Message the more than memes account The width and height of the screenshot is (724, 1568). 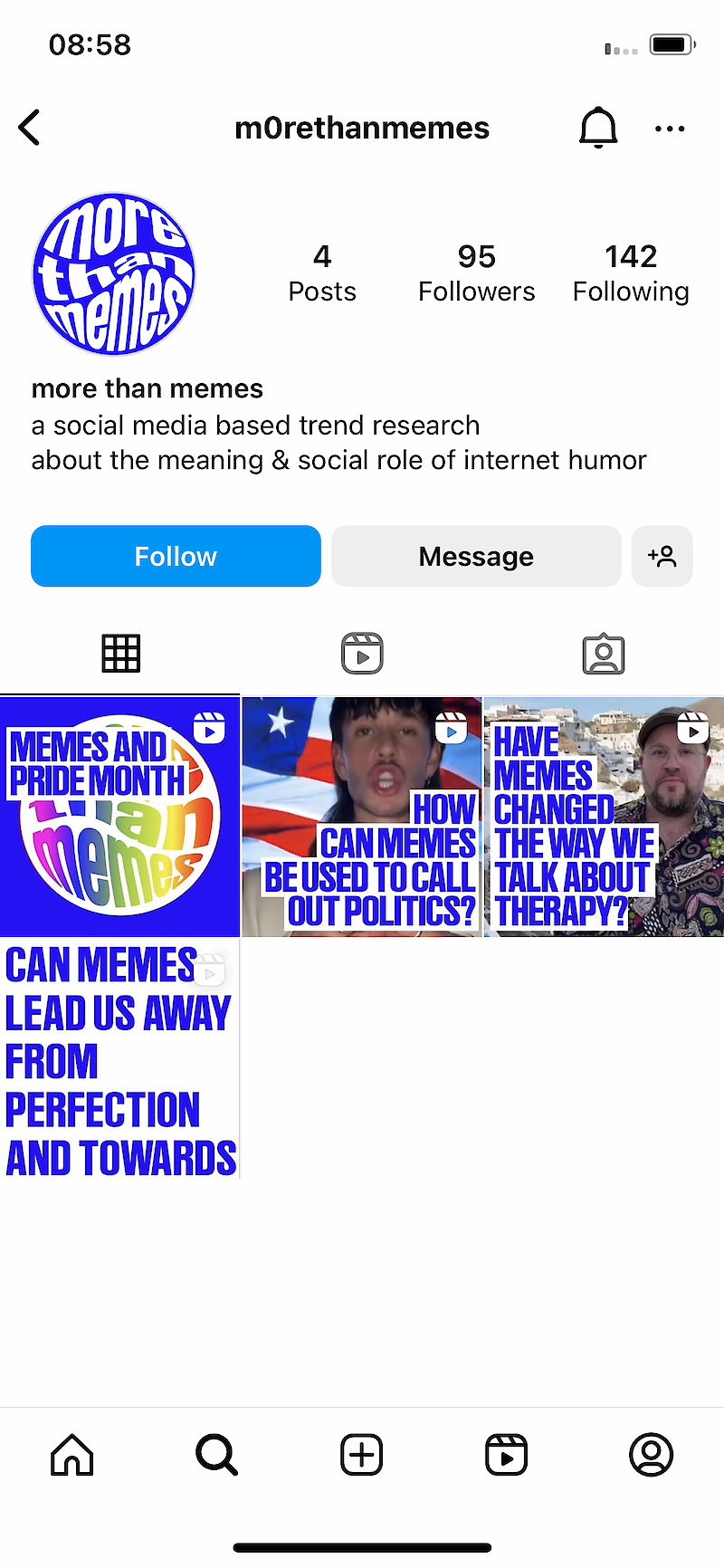(x=476, y=556)
